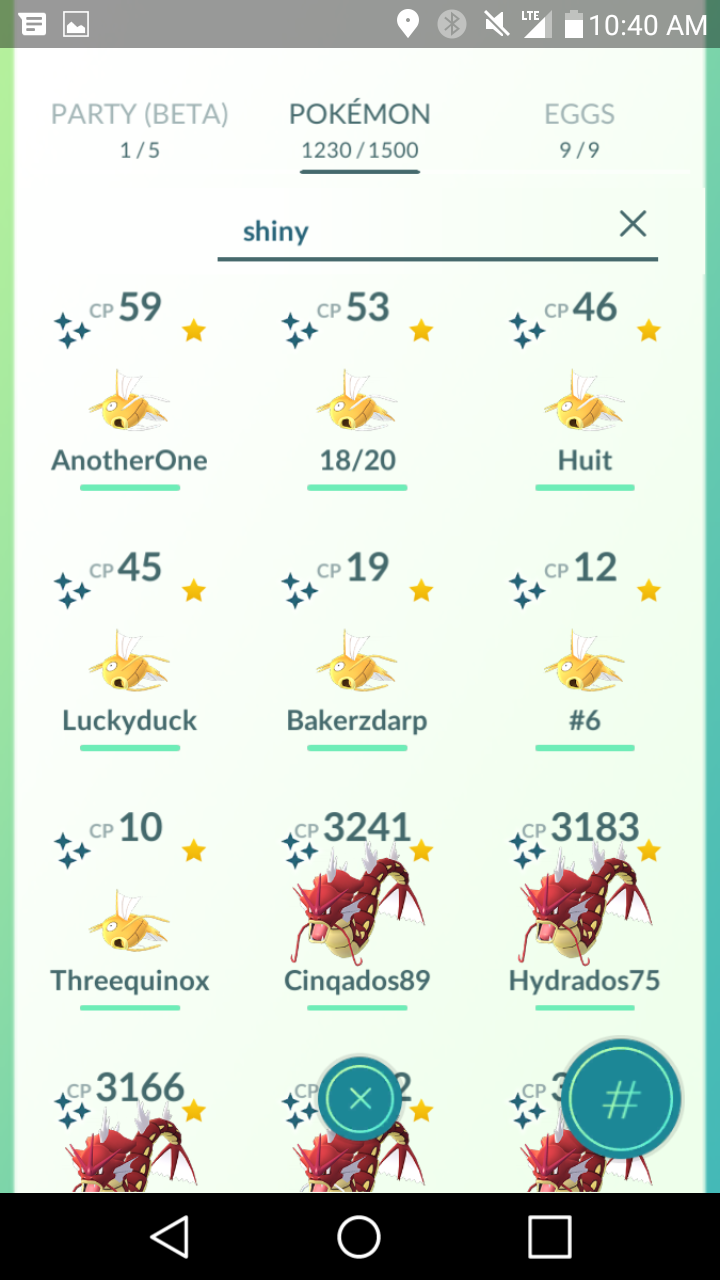Switch to the Party (Beta) tab

[x=140, y=130]
